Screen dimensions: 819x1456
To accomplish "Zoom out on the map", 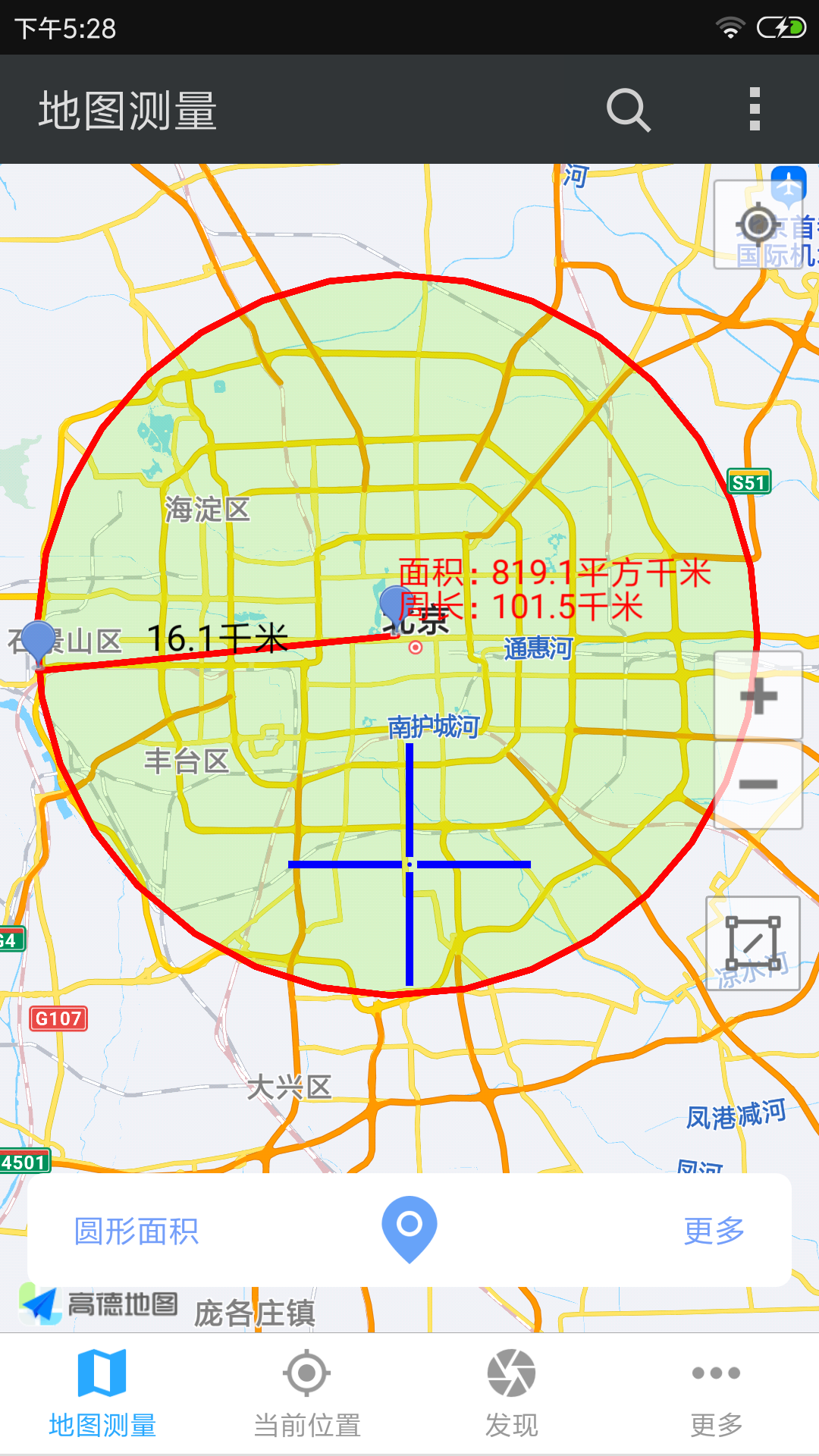I will [x=758, y=785].
